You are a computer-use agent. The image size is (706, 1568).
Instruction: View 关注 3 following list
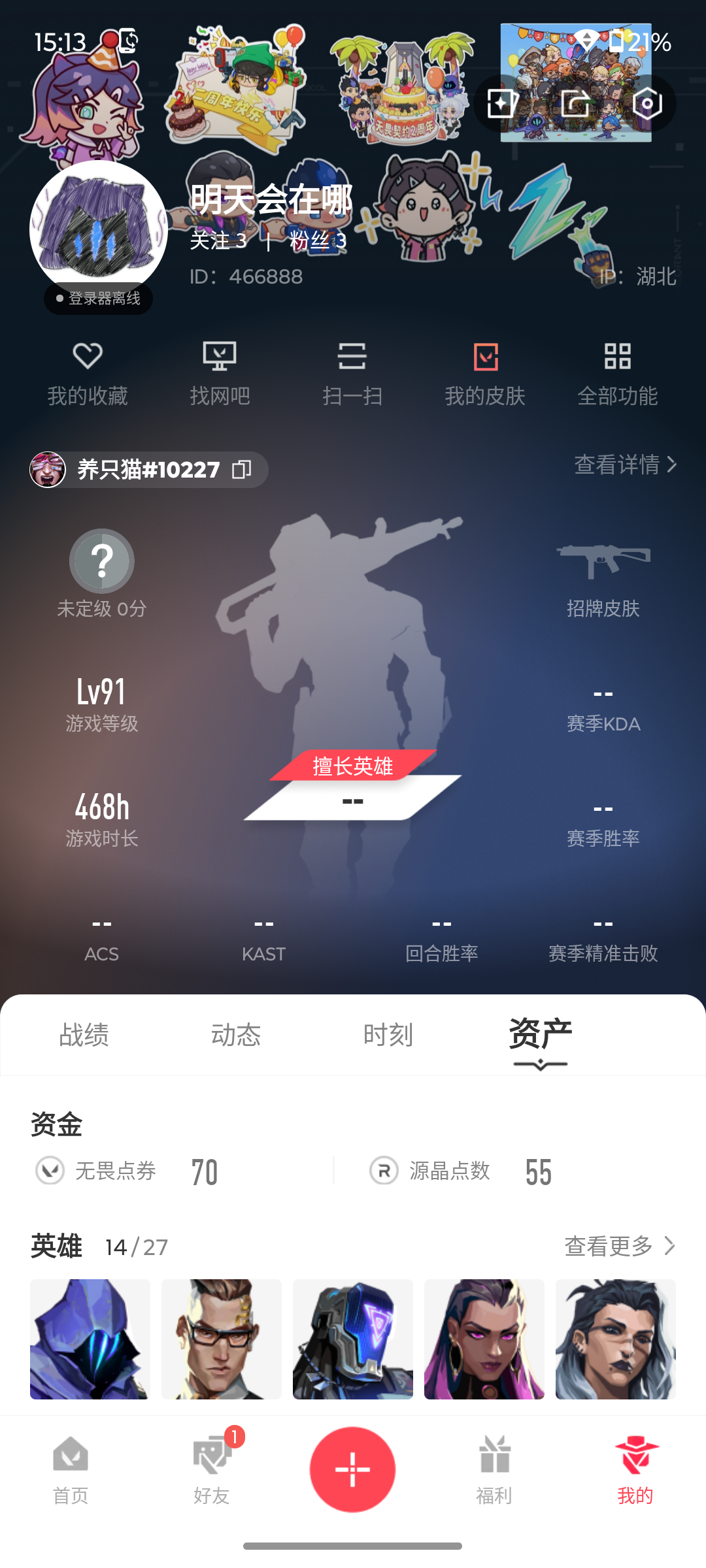coord(218,240)
